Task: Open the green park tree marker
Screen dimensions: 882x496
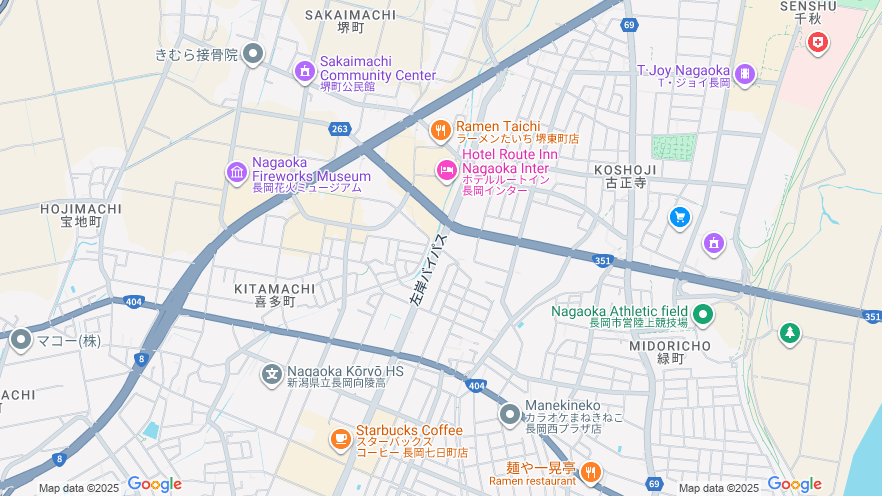Action: pos(790,333)
